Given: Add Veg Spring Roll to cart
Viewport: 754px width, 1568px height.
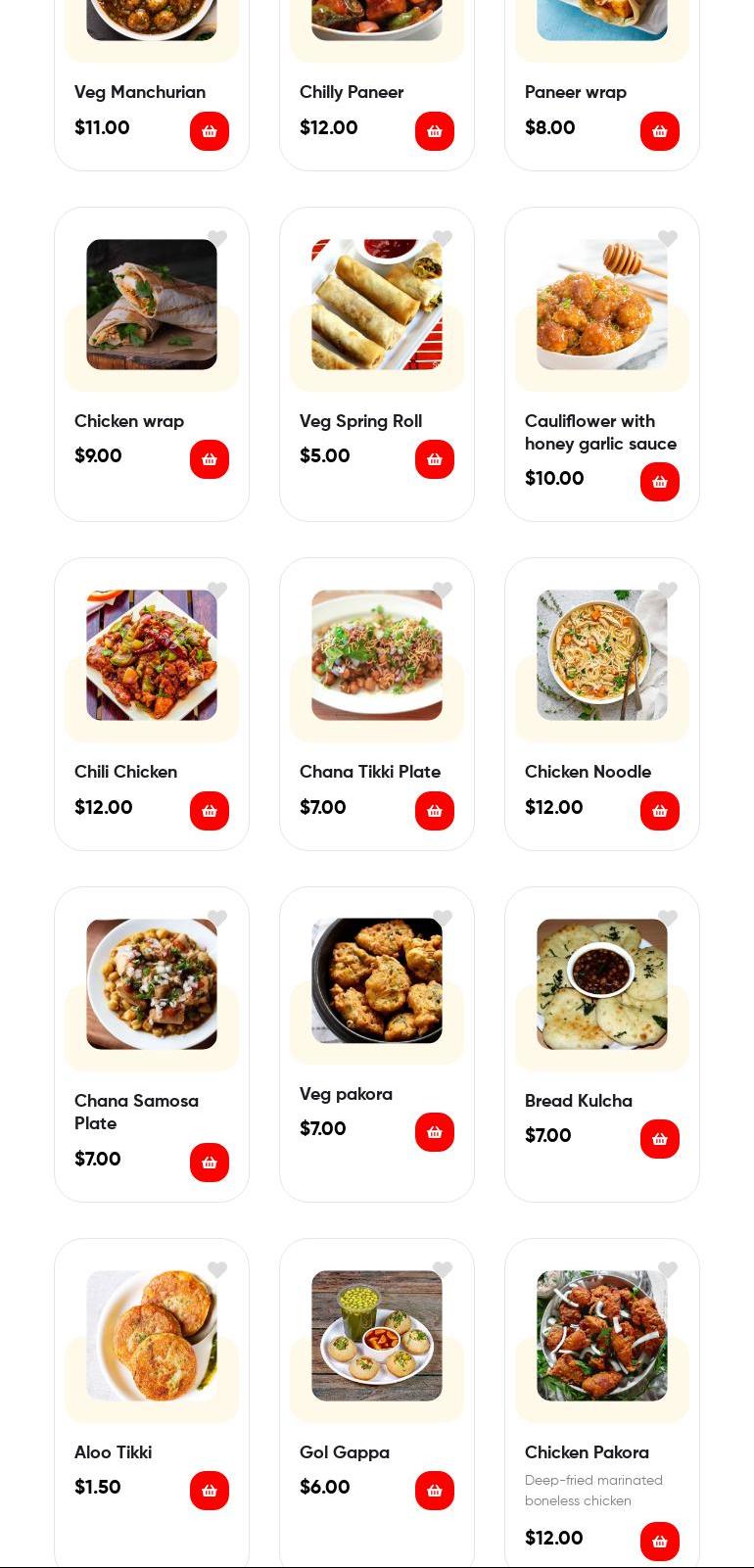Looking at the screenshot, I should (x=435, y=459).
